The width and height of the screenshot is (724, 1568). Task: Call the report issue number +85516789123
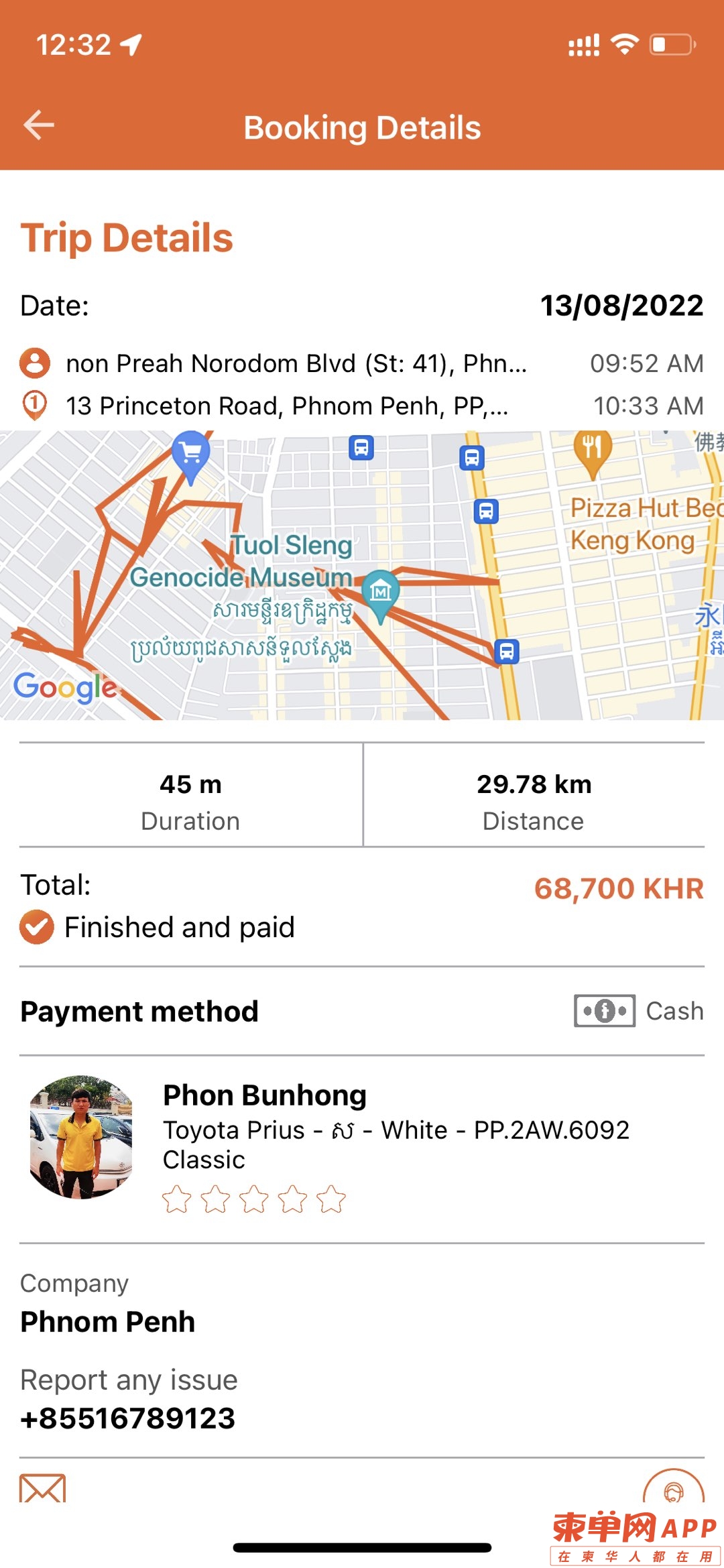[128, 1418]
